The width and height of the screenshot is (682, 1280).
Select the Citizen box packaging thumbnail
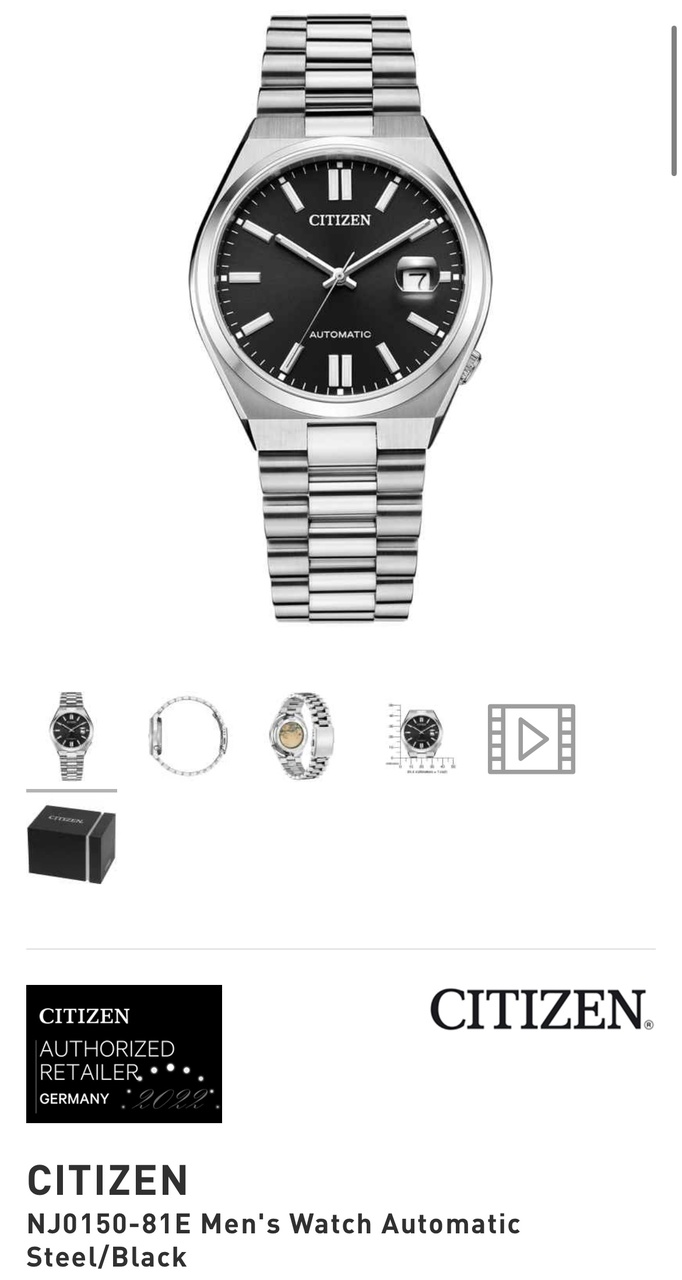pos(71,844)
